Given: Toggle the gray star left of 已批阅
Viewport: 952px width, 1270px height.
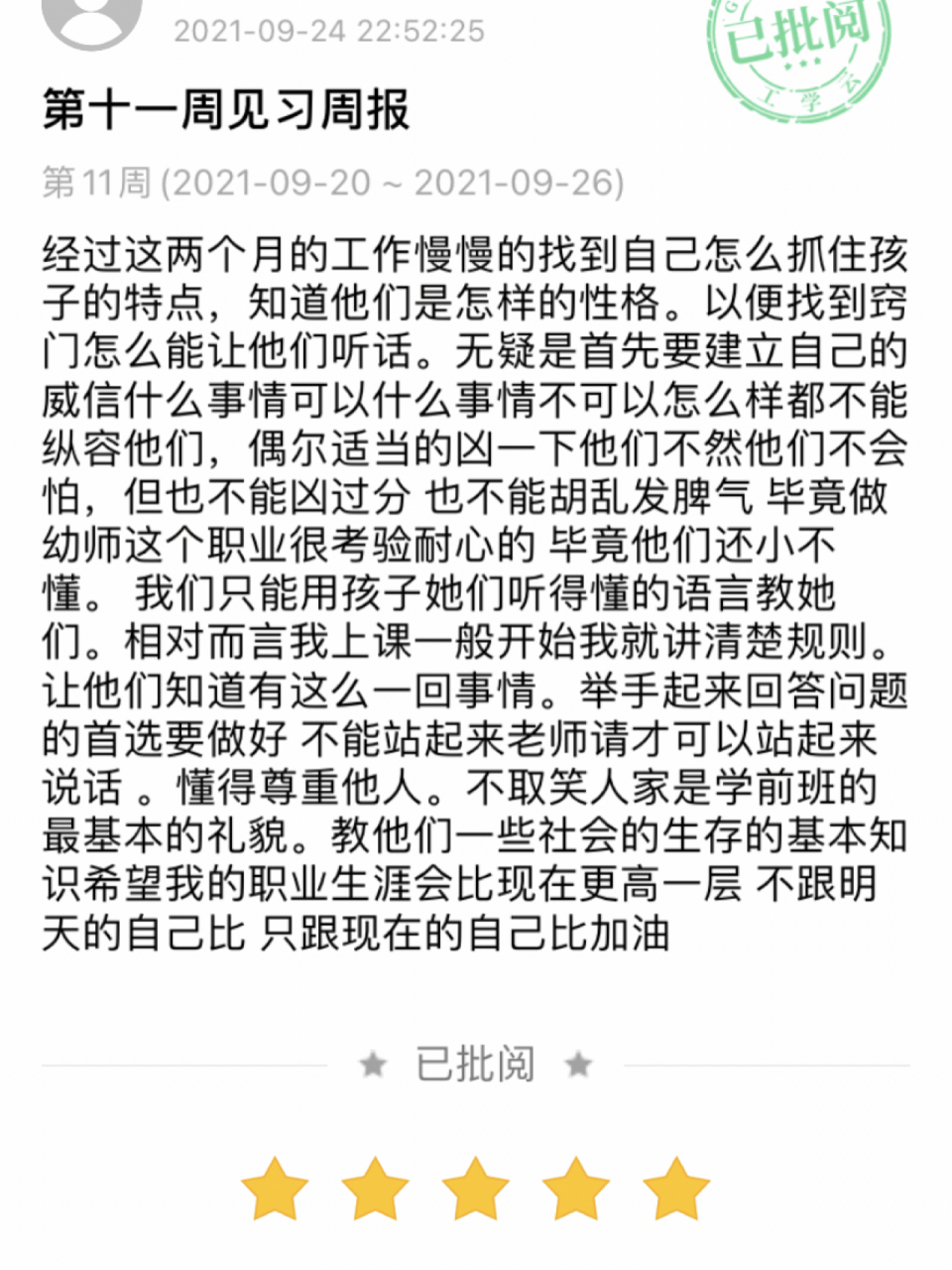Looking at the screenshot, I should (x=373, y=1063).
